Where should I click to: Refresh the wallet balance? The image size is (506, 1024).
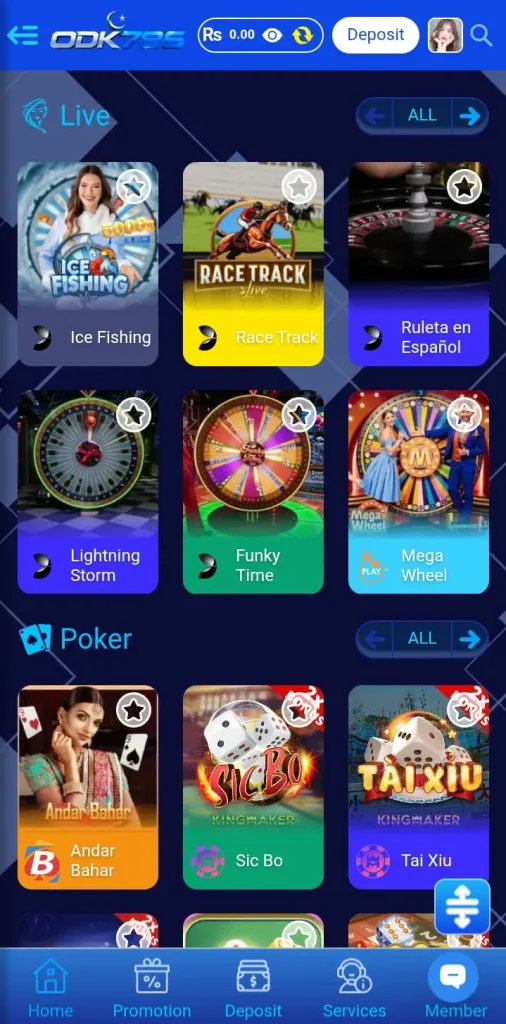[x=302, y=35]
